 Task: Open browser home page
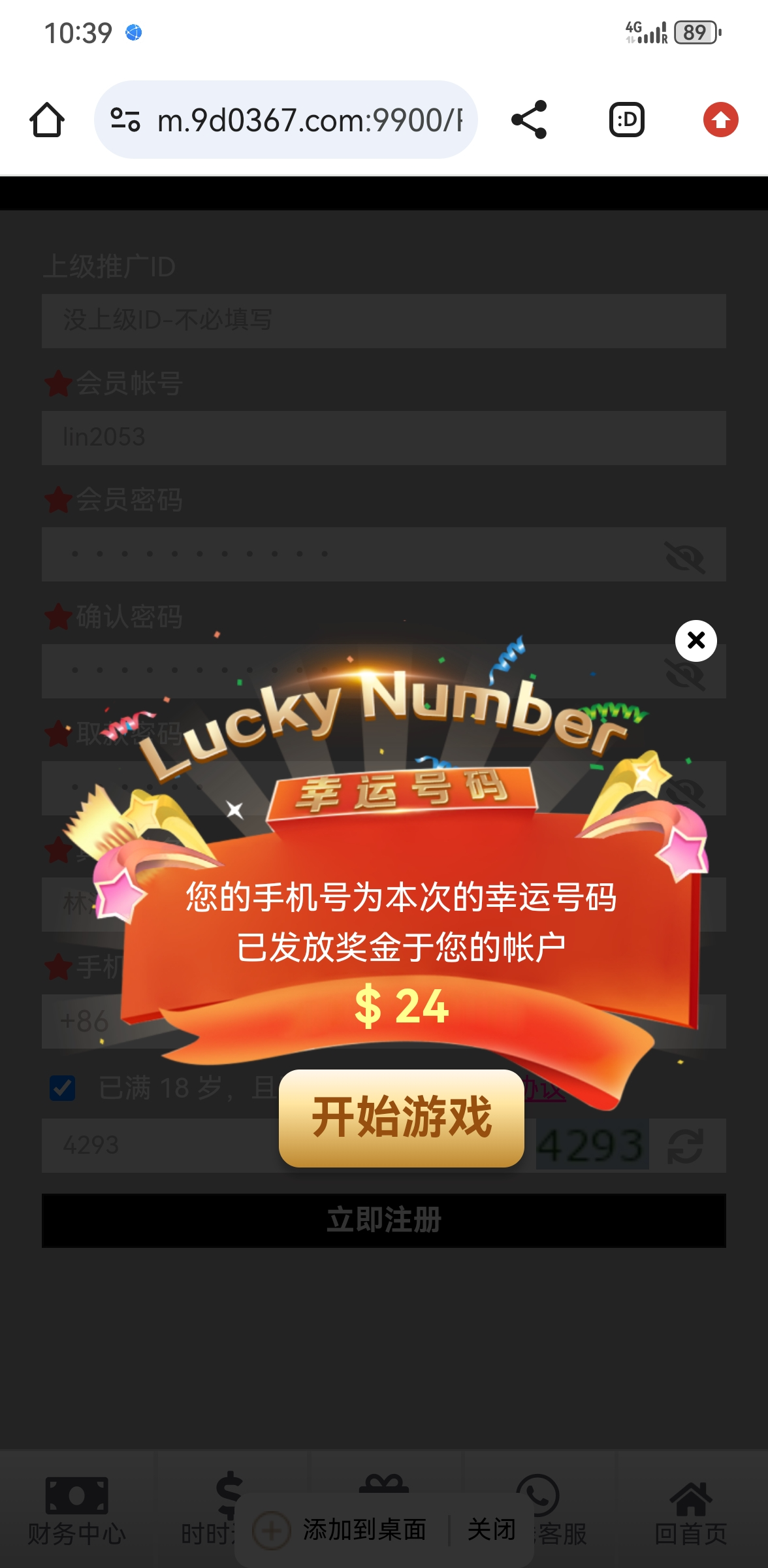coord(47,120)
